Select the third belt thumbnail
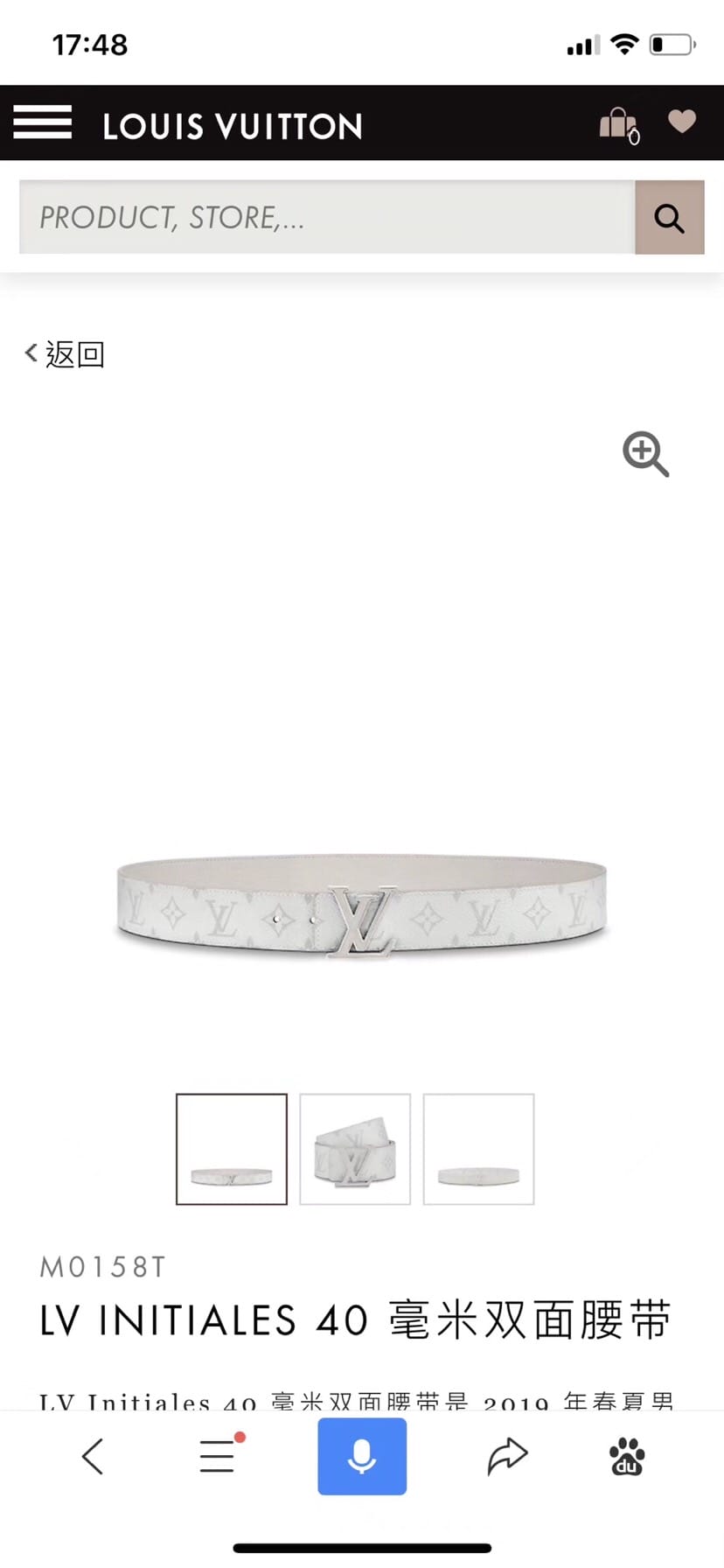724x1568 pixels. pos(478,1149)
